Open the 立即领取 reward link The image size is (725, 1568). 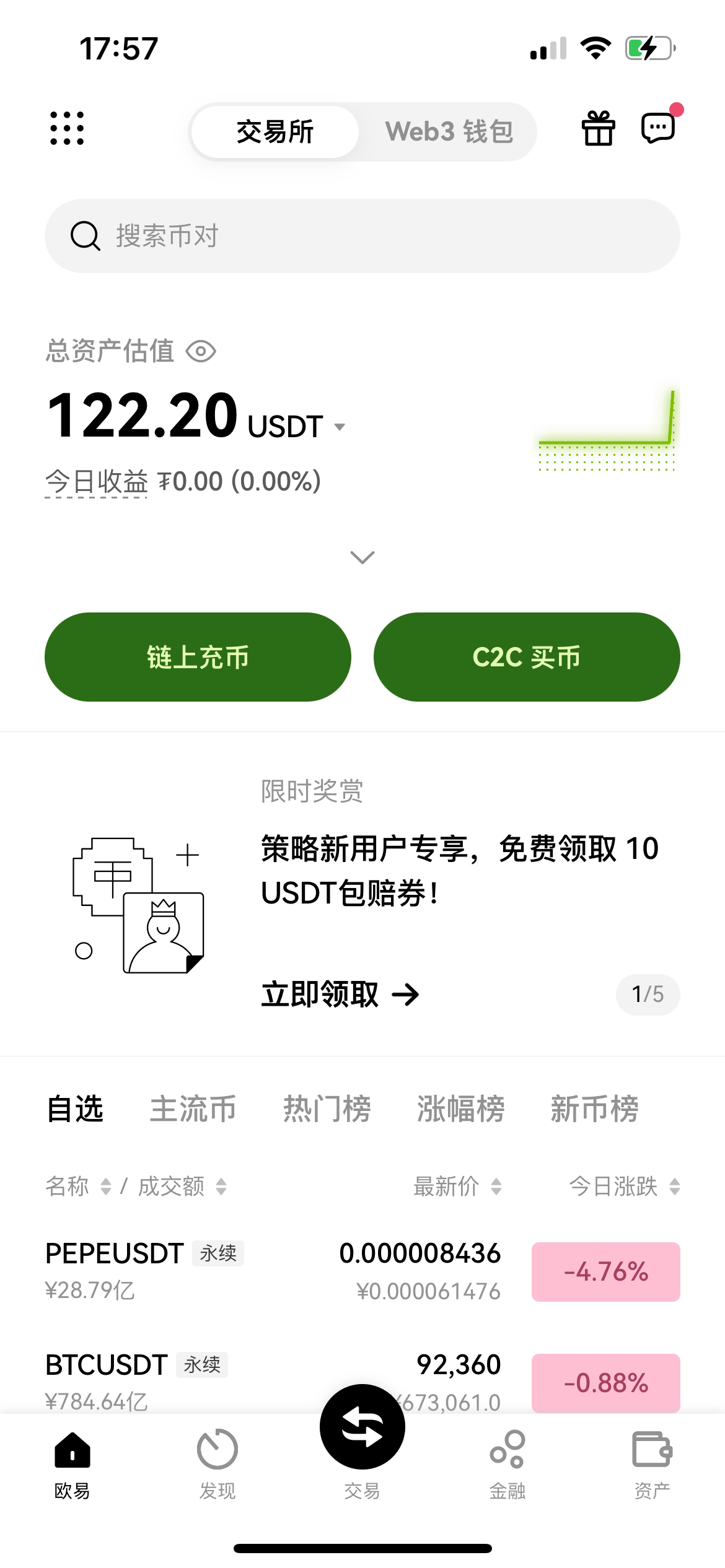(340, 995)
